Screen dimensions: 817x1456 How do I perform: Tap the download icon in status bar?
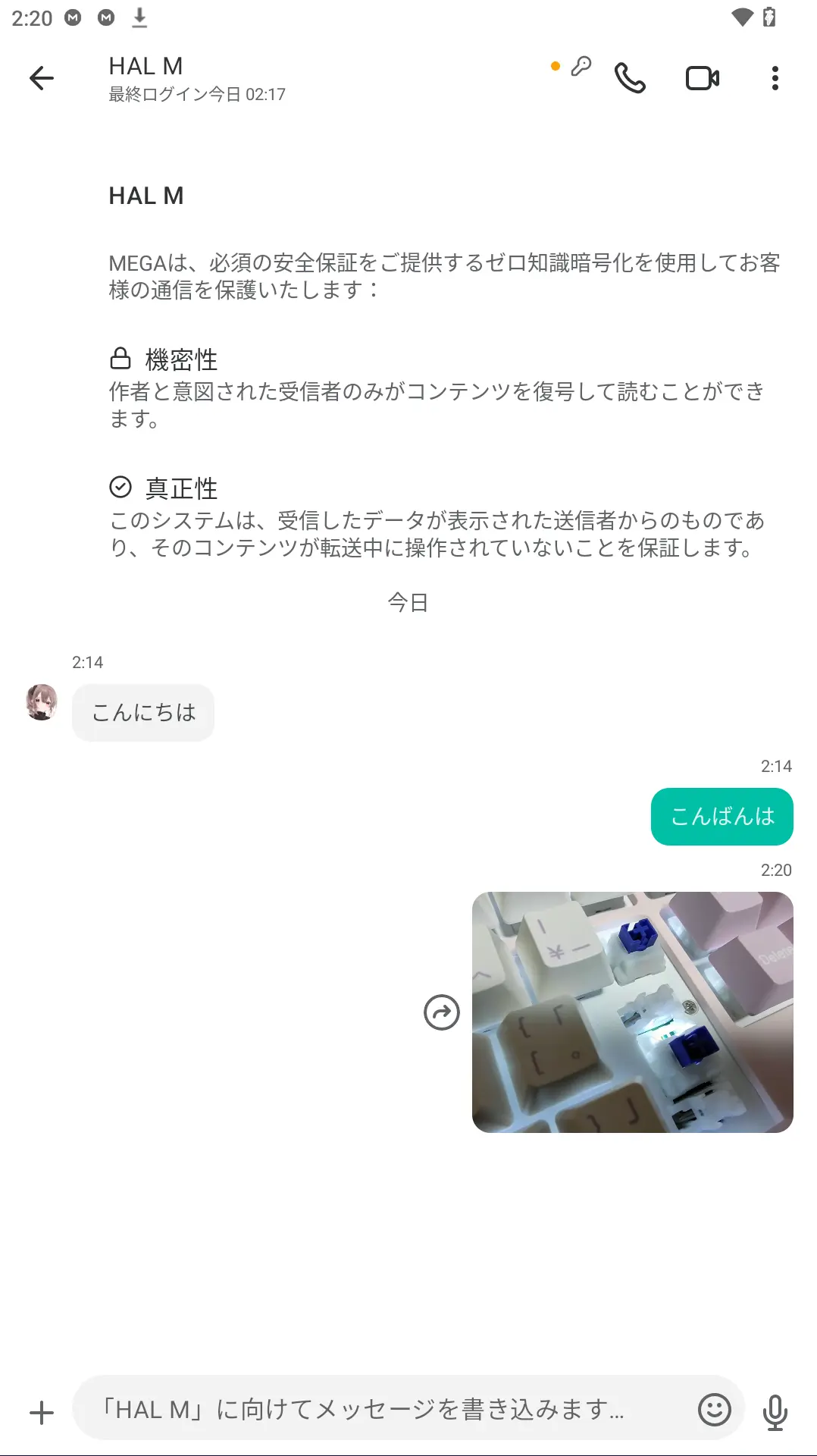pos(138,17)
